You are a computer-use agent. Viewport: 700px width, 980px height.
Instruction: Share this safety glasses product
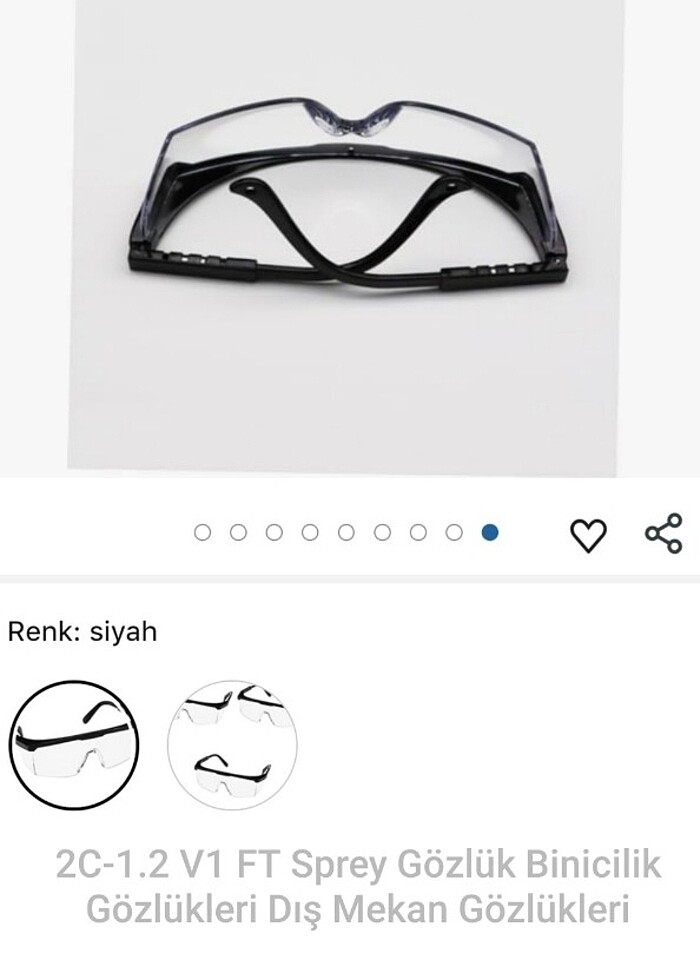pyautogui.click(x=663, y=534)
